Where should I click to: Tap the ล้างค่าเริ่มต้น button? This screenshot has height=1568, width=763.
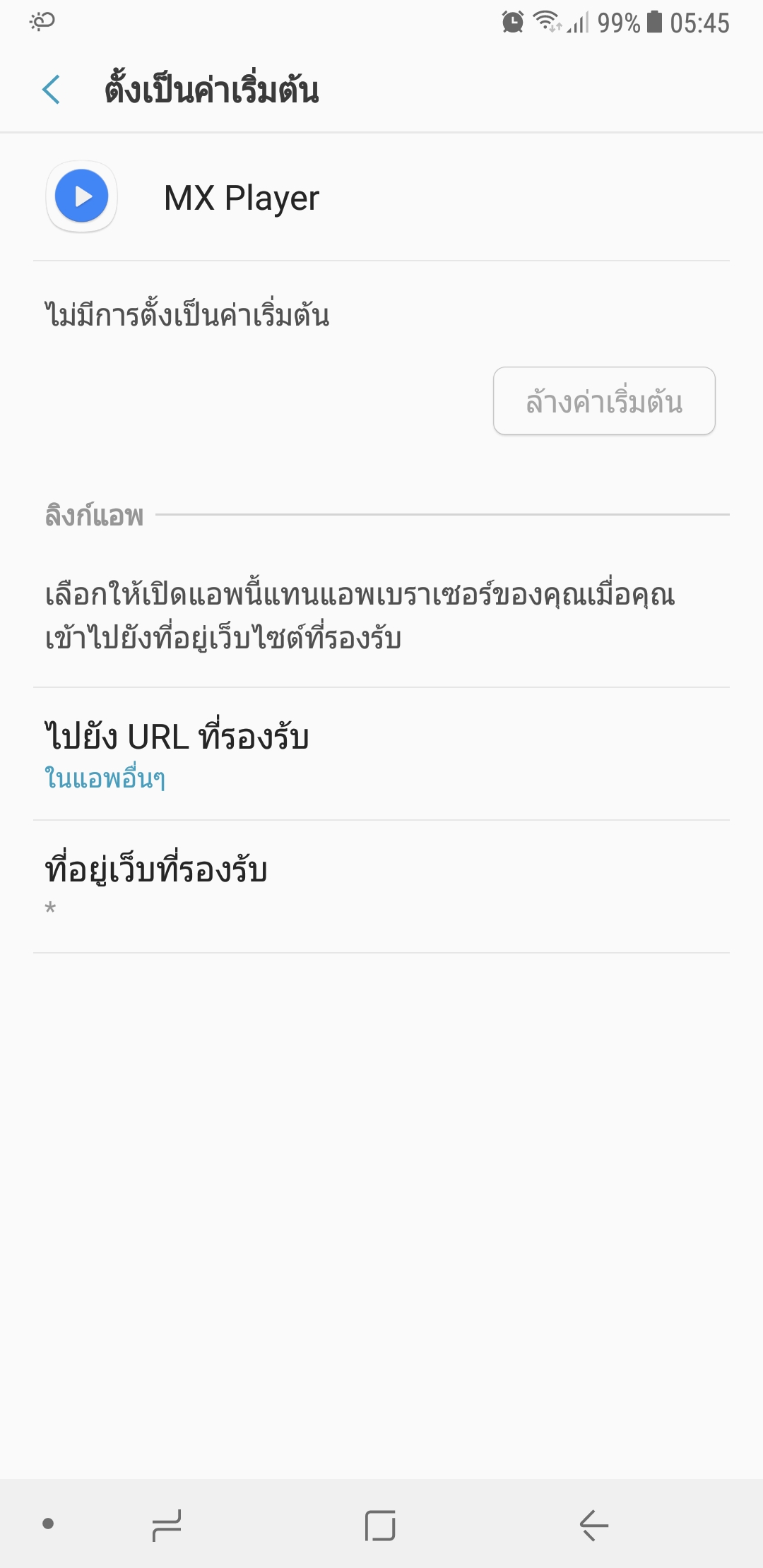coord(604,401)
